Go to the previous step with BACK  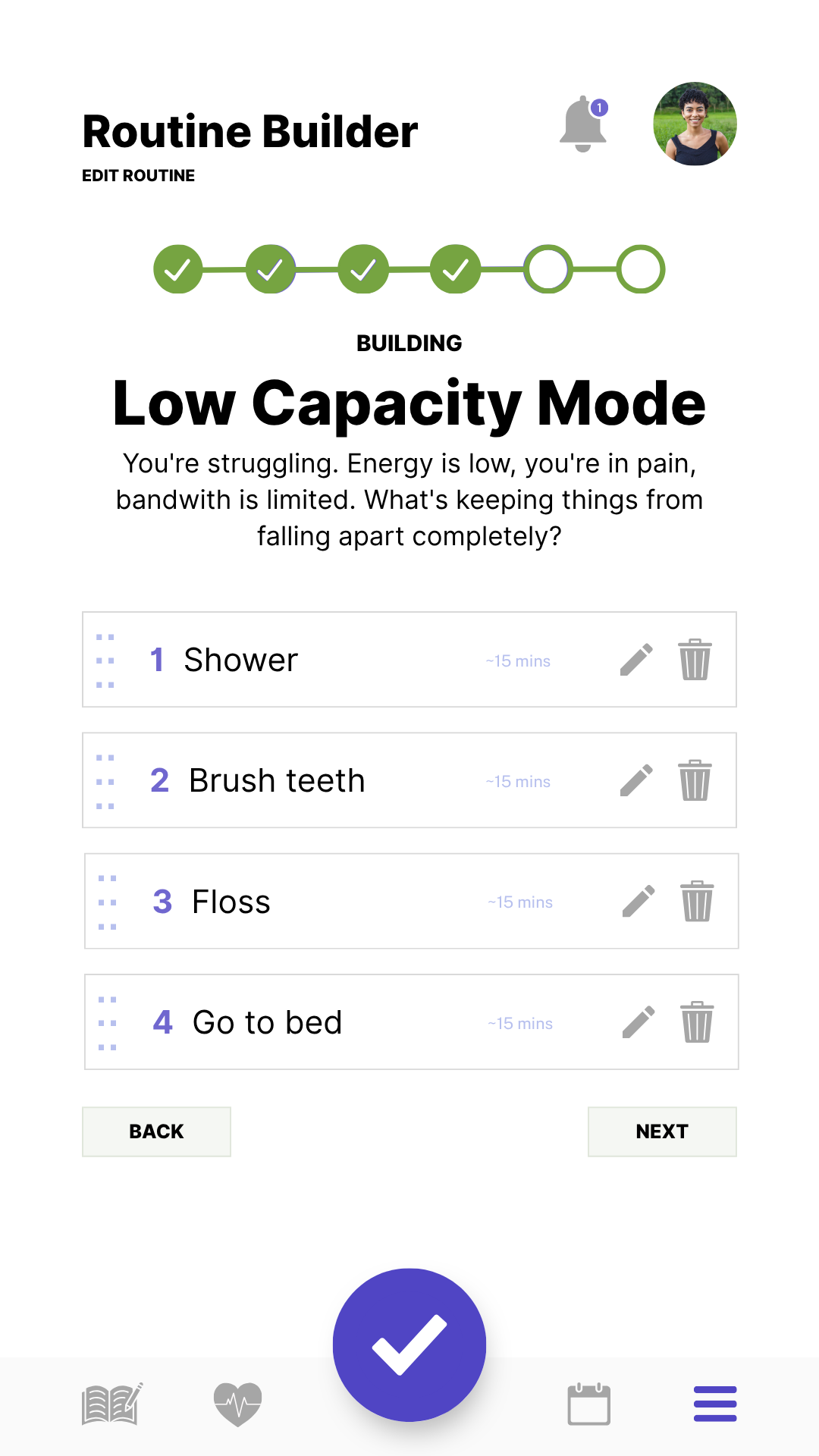point(156,1131)
